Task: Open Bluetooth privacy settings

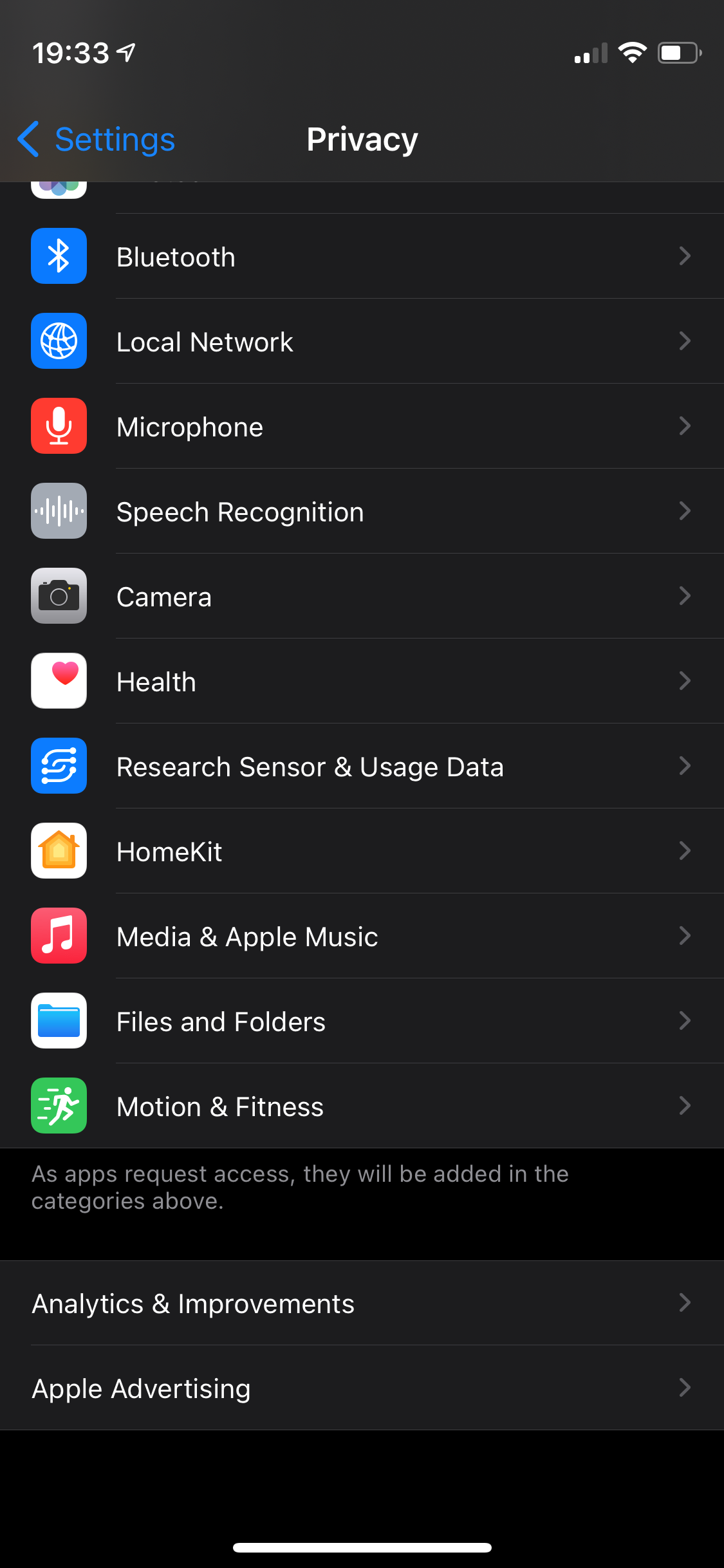Action: tap(362, 256)
